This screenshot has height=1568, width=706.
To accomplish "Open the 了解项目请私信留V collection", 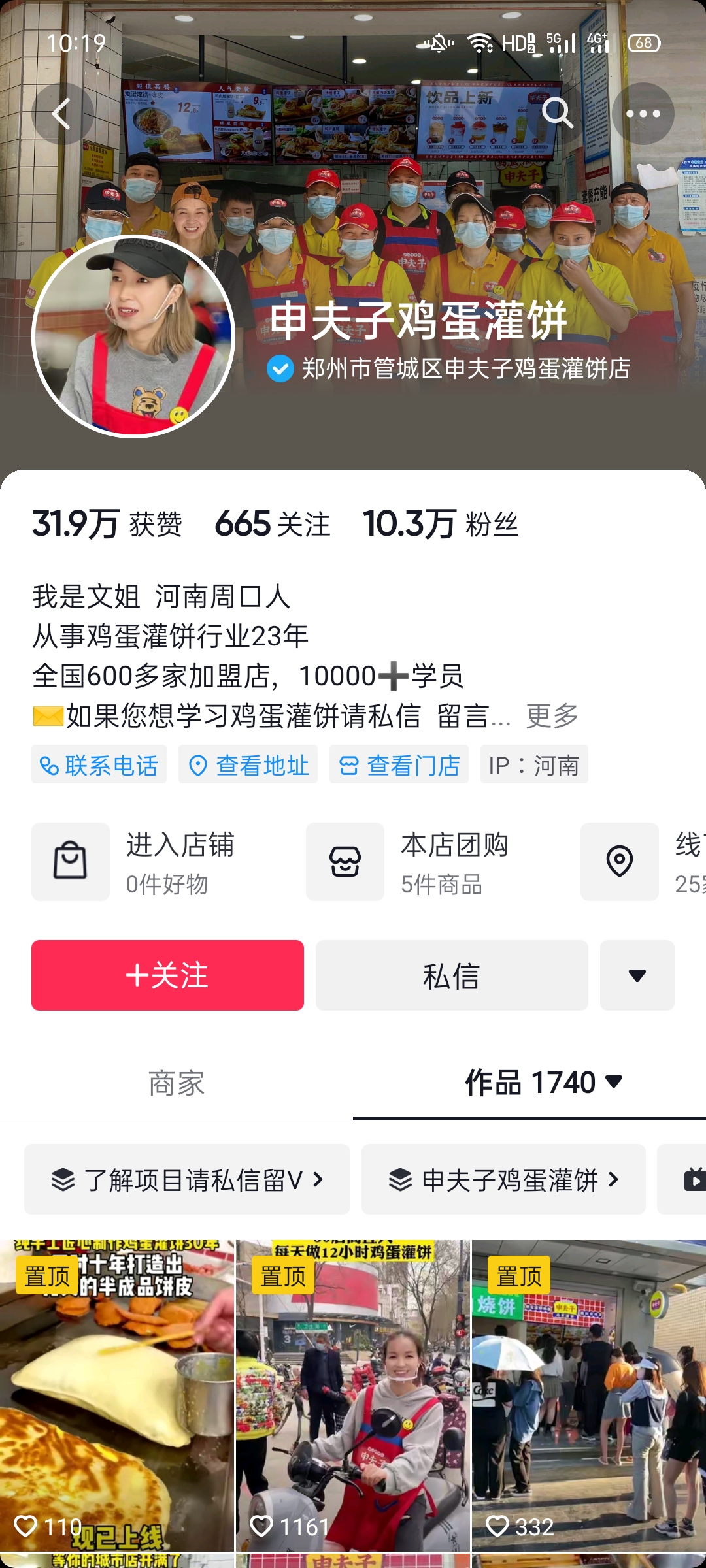I will point(187,1179).
